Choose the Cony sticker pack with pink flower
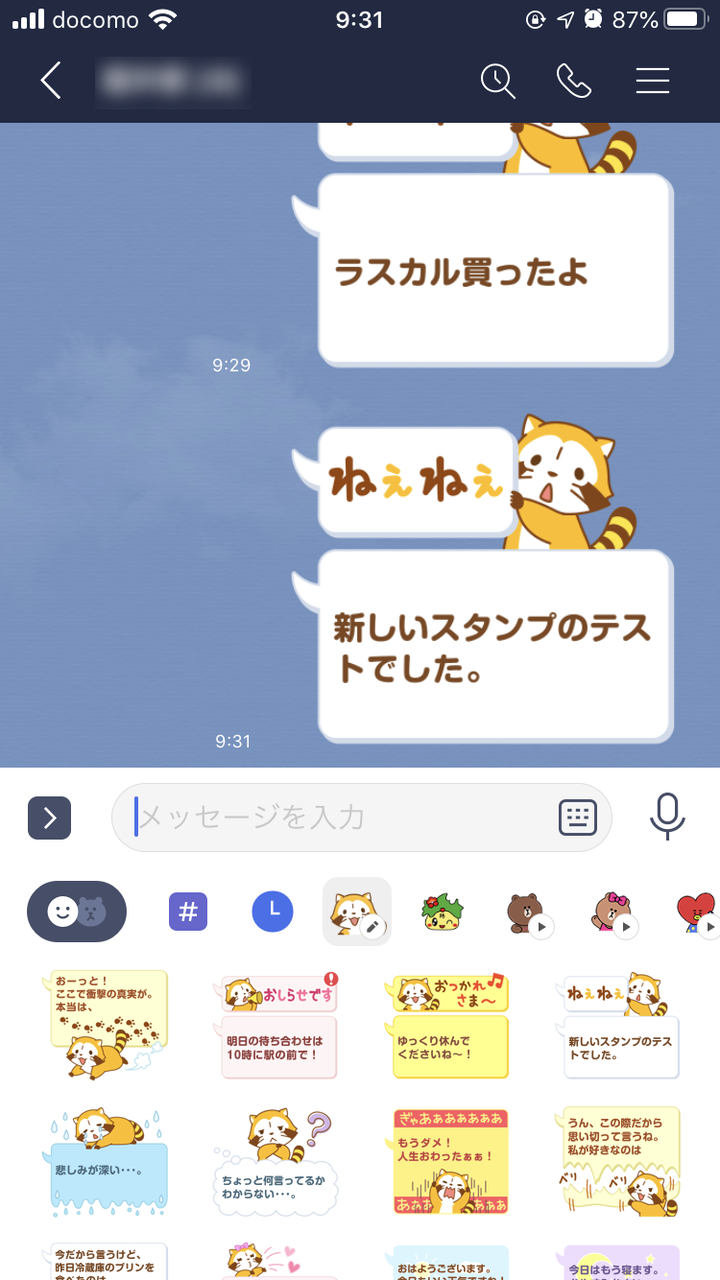720x1280 pixels. click(611, 911)
